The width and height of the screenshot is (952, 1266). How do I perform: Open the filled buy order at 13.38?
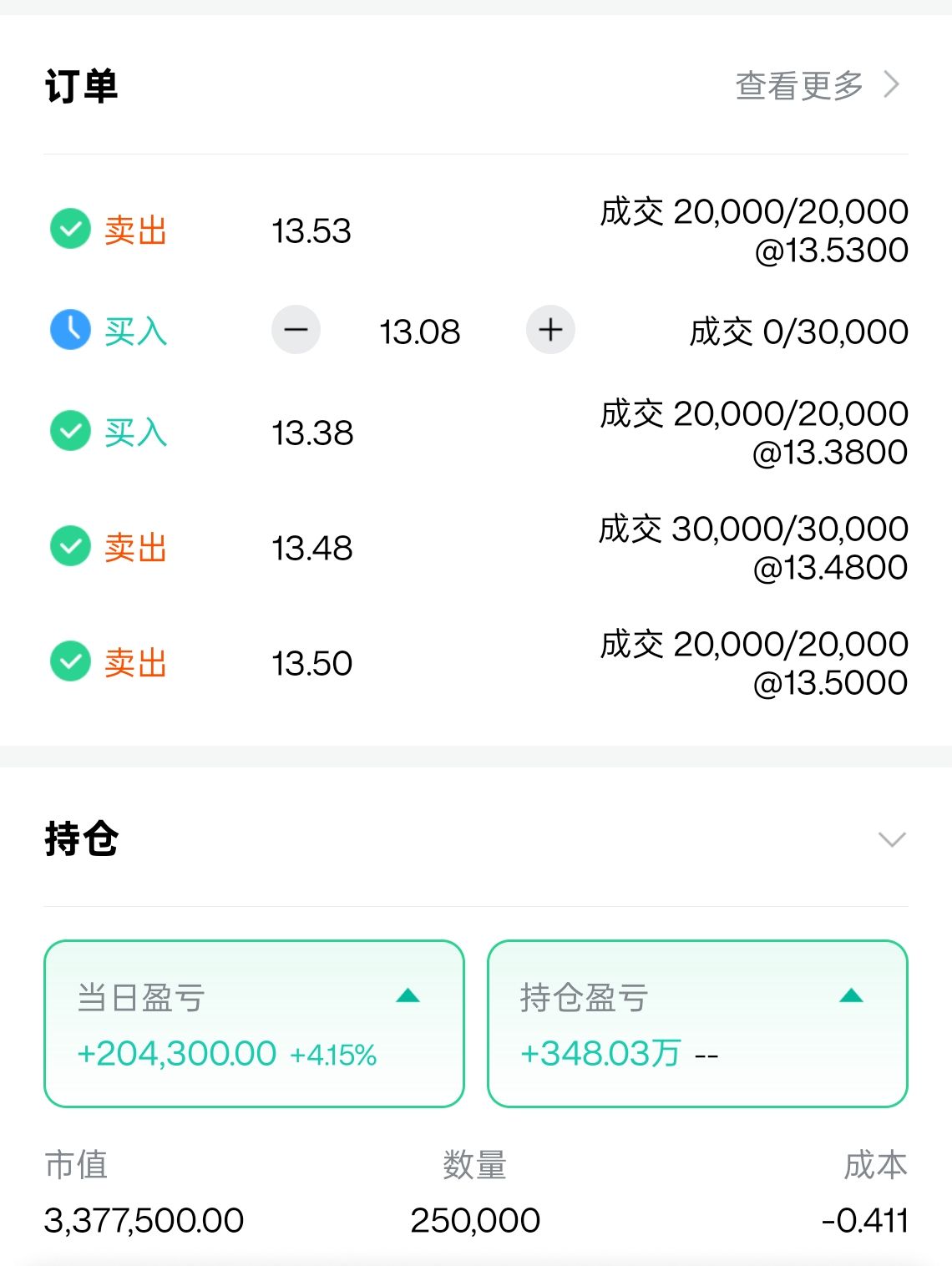click(476, 433)
